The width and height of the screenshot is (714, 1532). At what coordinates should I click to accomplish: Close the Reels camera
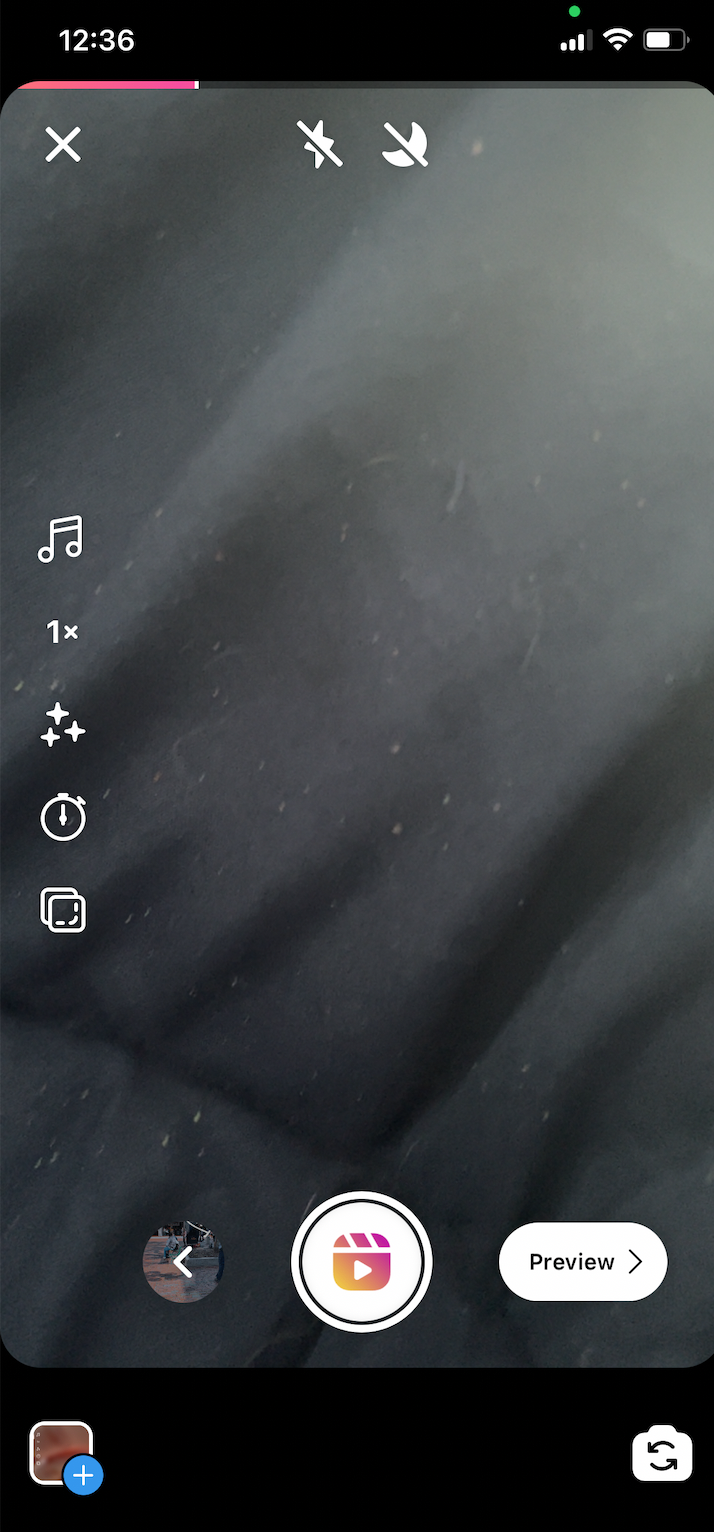tap(63, 145)
